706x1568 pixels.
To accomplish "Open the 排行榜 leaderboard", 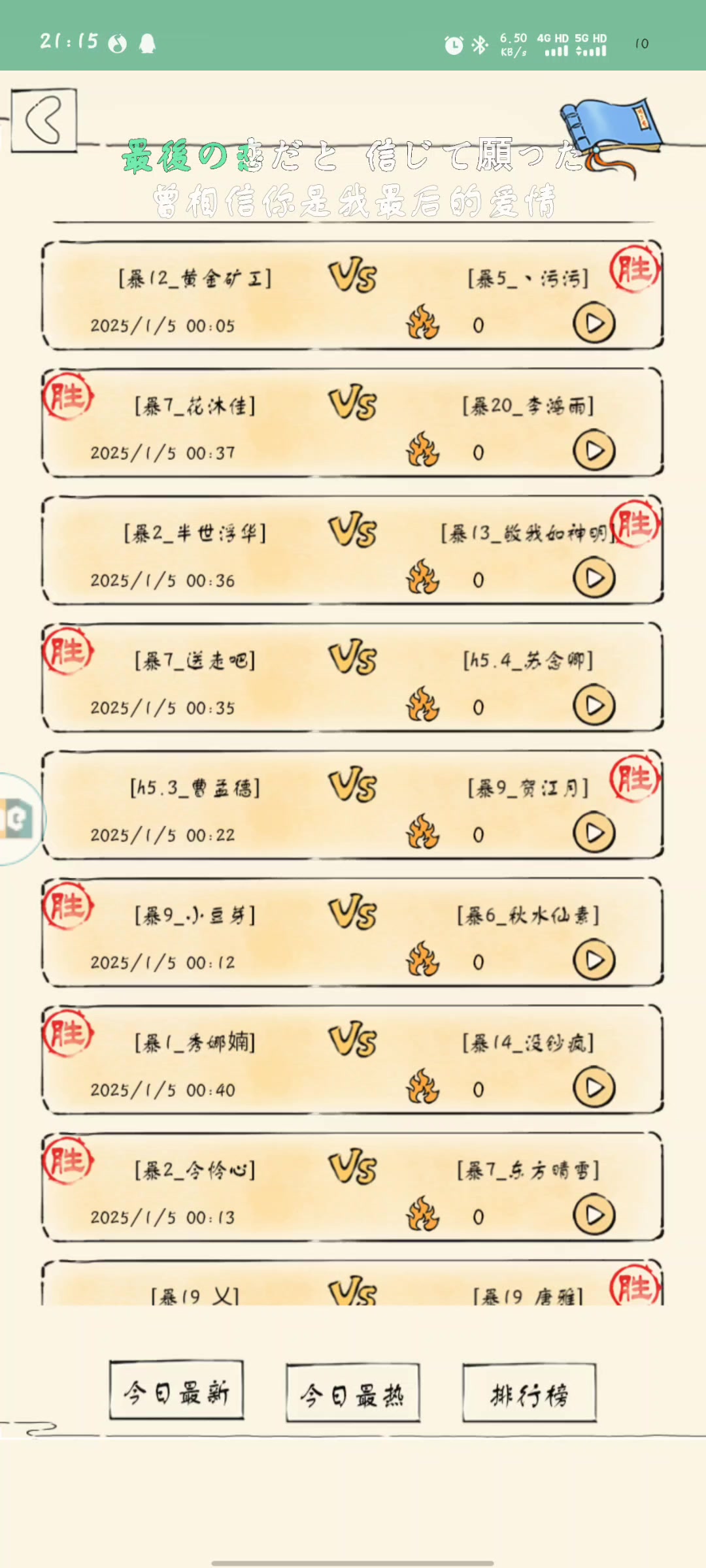I will (529, 1393).
